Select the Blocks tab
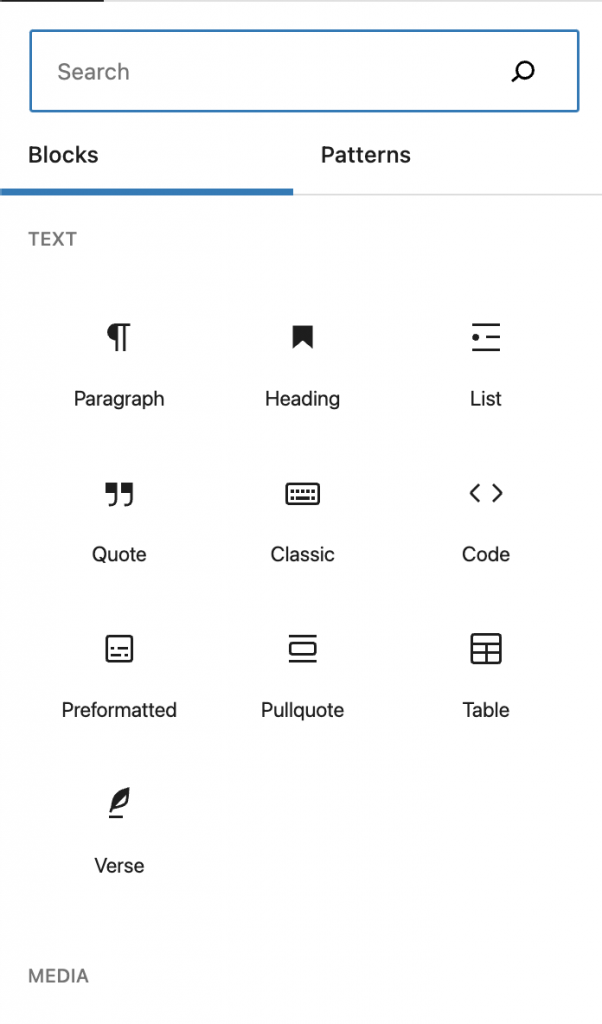 pos(63,155)
